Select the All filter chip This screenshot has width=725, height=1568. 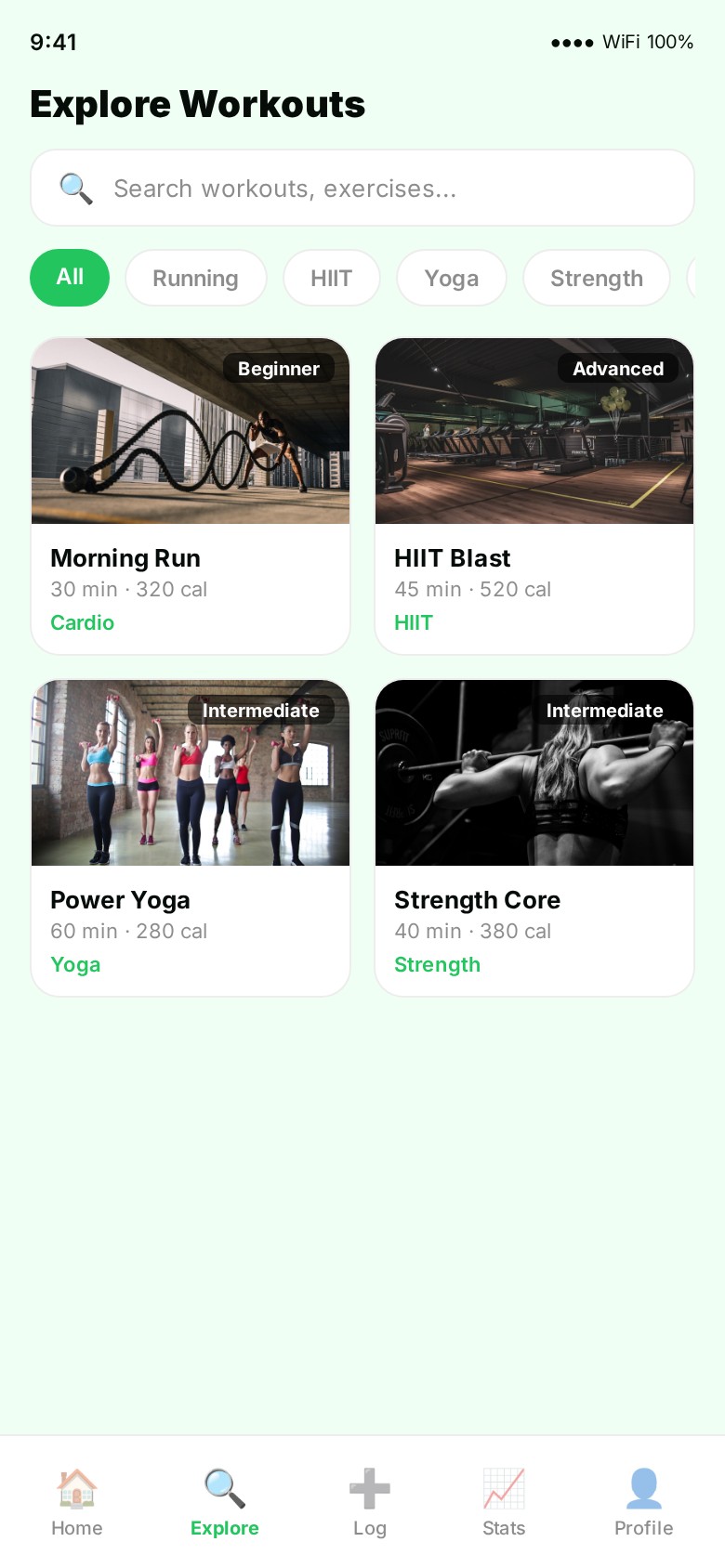70,278
